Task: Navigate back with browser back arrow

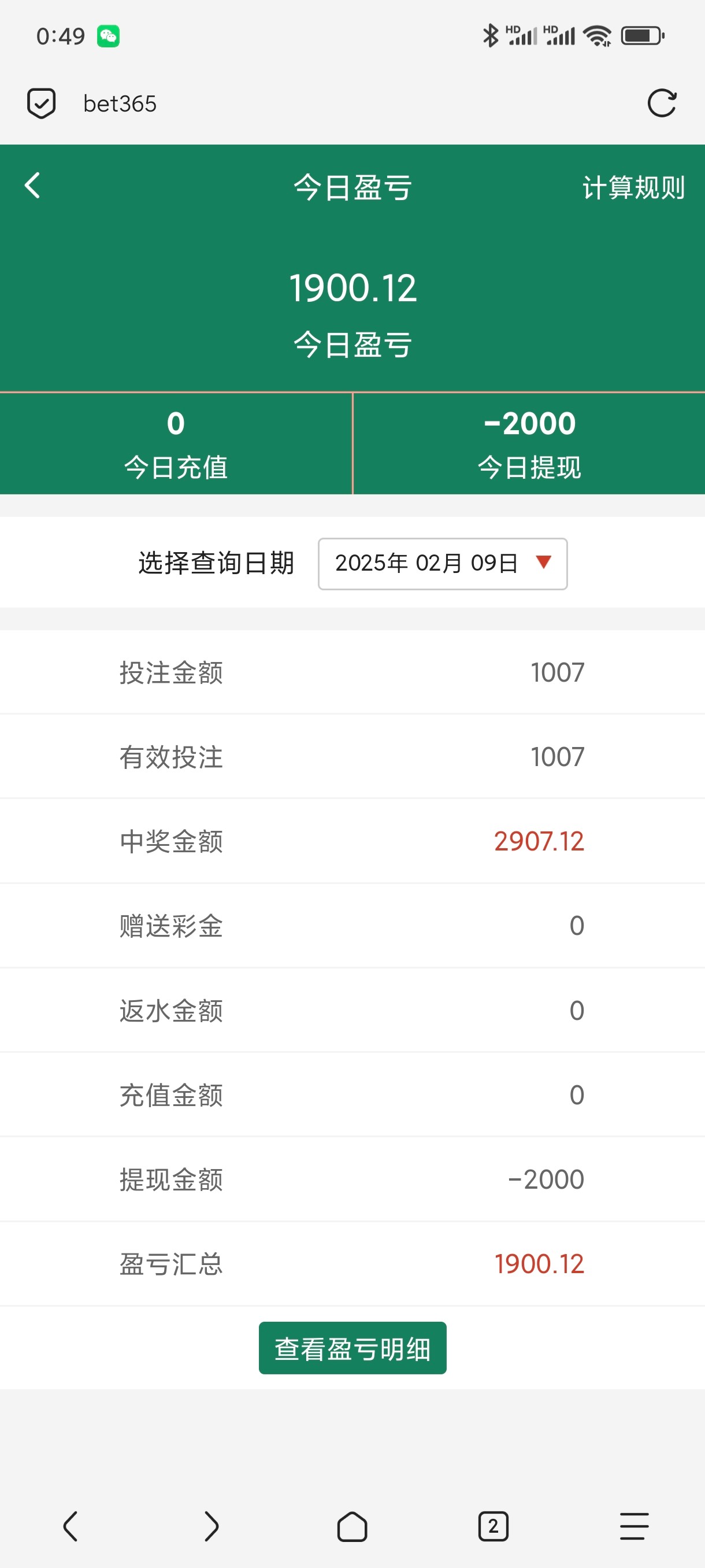Action: tap(70, 1526)
